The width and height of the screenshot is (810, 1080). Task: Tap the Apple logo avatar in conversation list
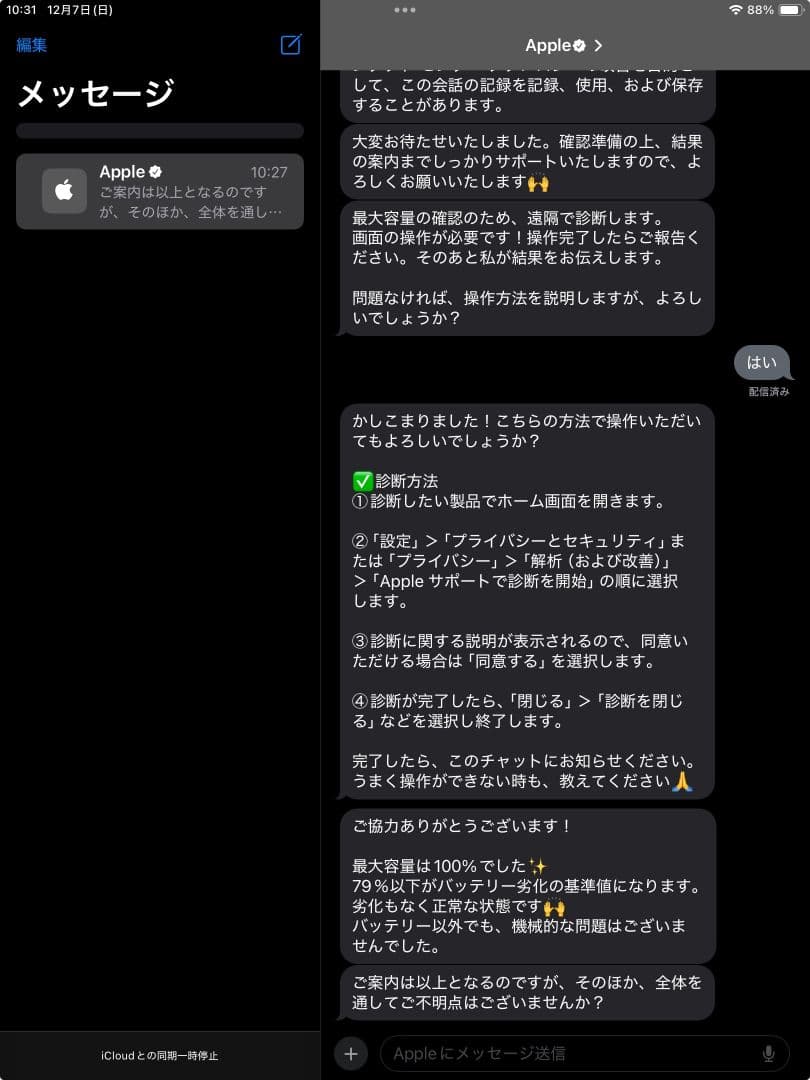coord(64,191)
